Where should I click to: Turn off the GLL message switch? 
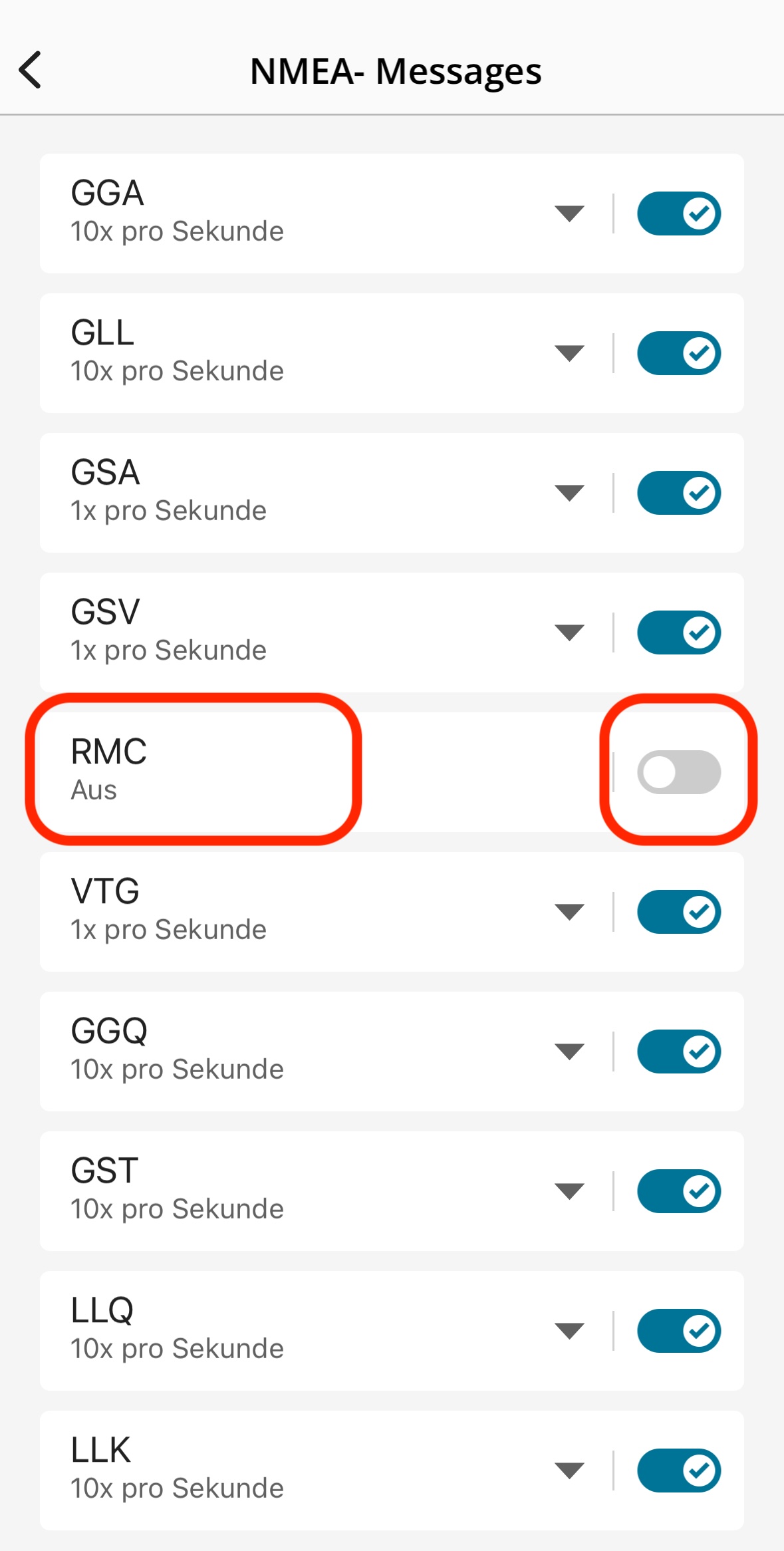pos(678,353)
